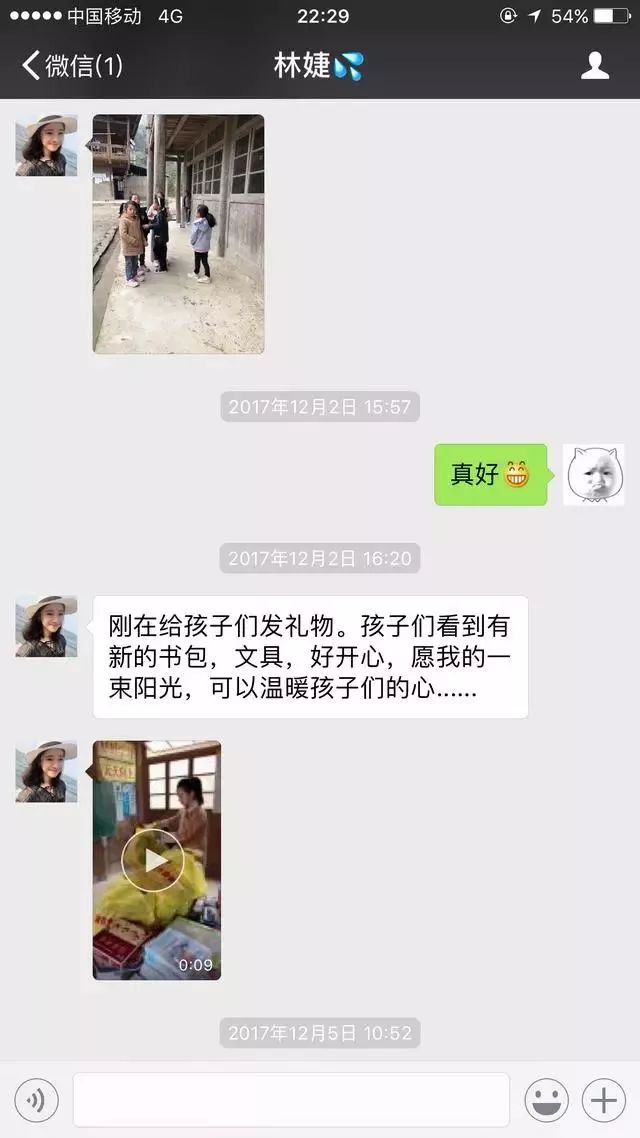
Task: Go back to the 微信 chat list
Action: 72,66
